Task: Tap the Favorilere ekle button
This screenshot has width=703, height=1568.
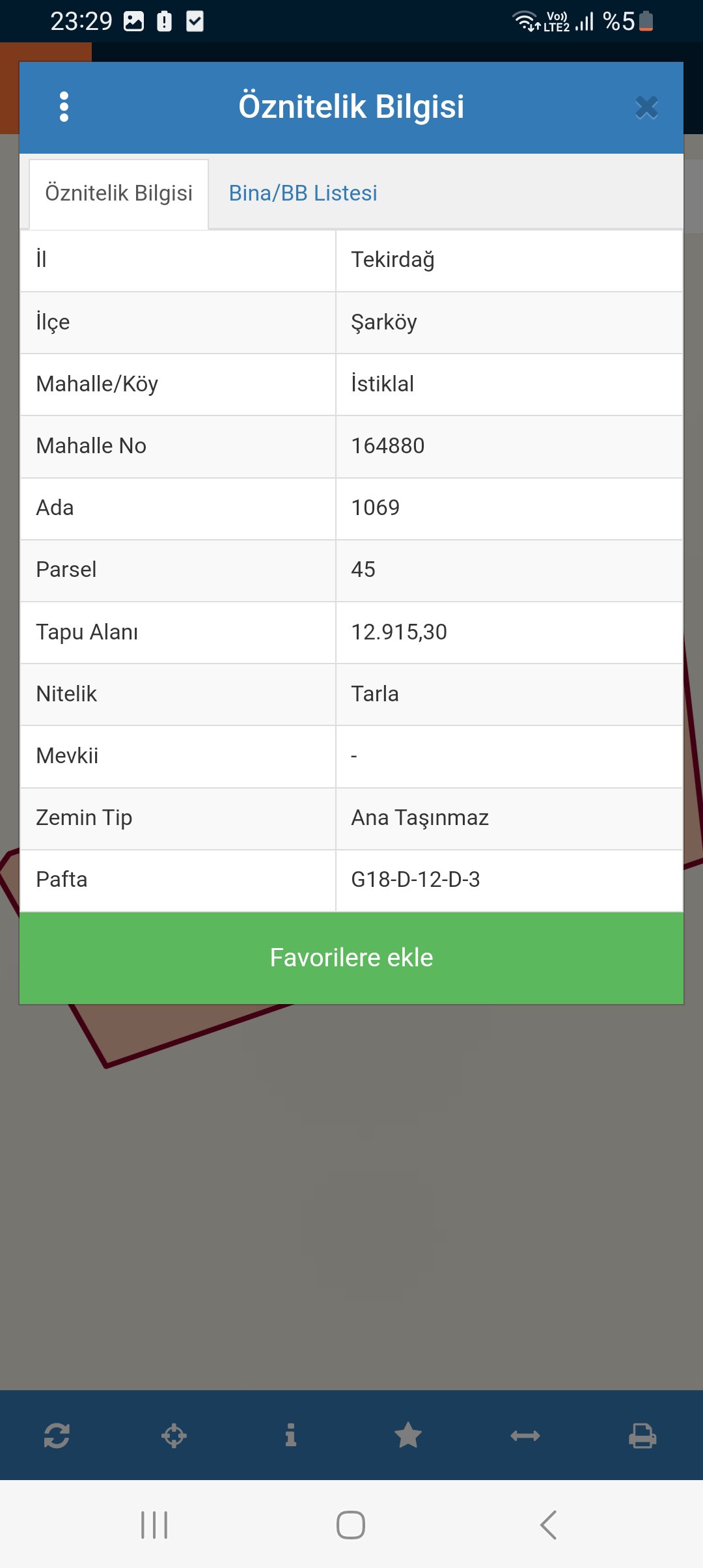Action: (x=351, y=958)
